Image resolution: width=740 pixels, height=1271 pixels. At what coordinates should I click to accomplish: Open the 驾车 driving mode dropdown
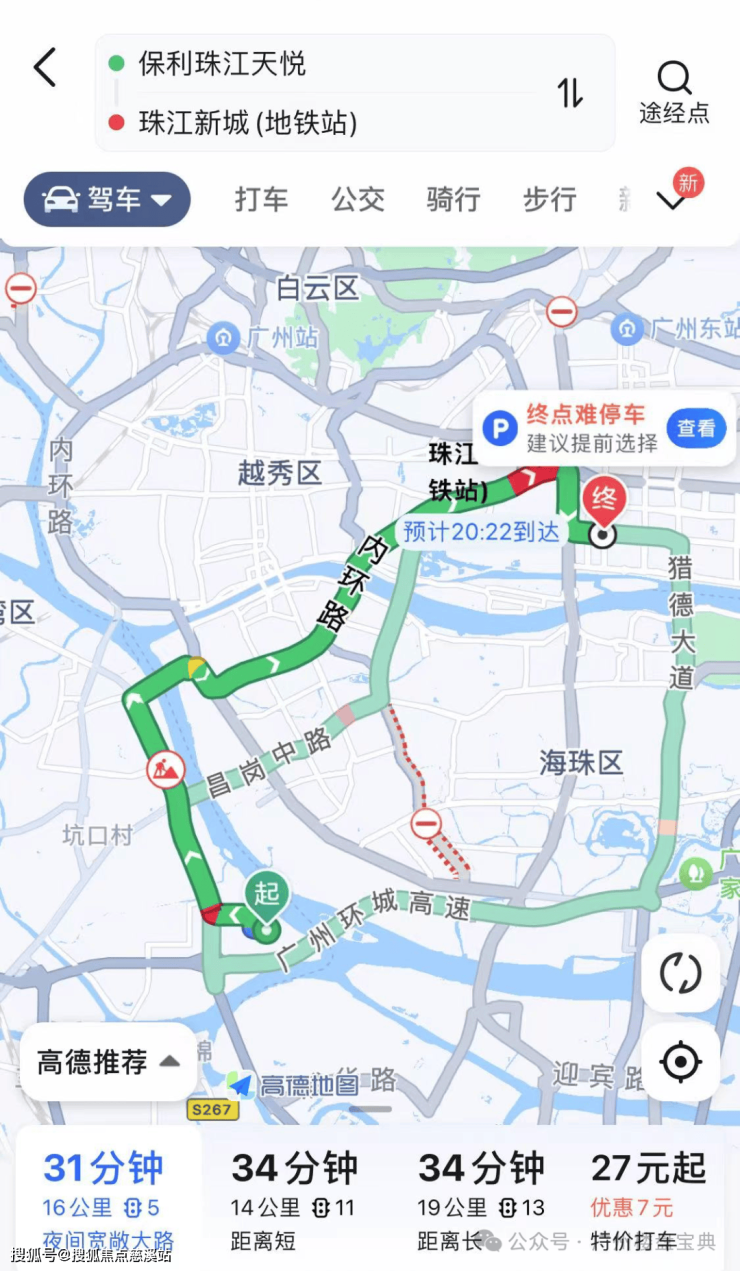pyautogui.click(x=107, y=199)
